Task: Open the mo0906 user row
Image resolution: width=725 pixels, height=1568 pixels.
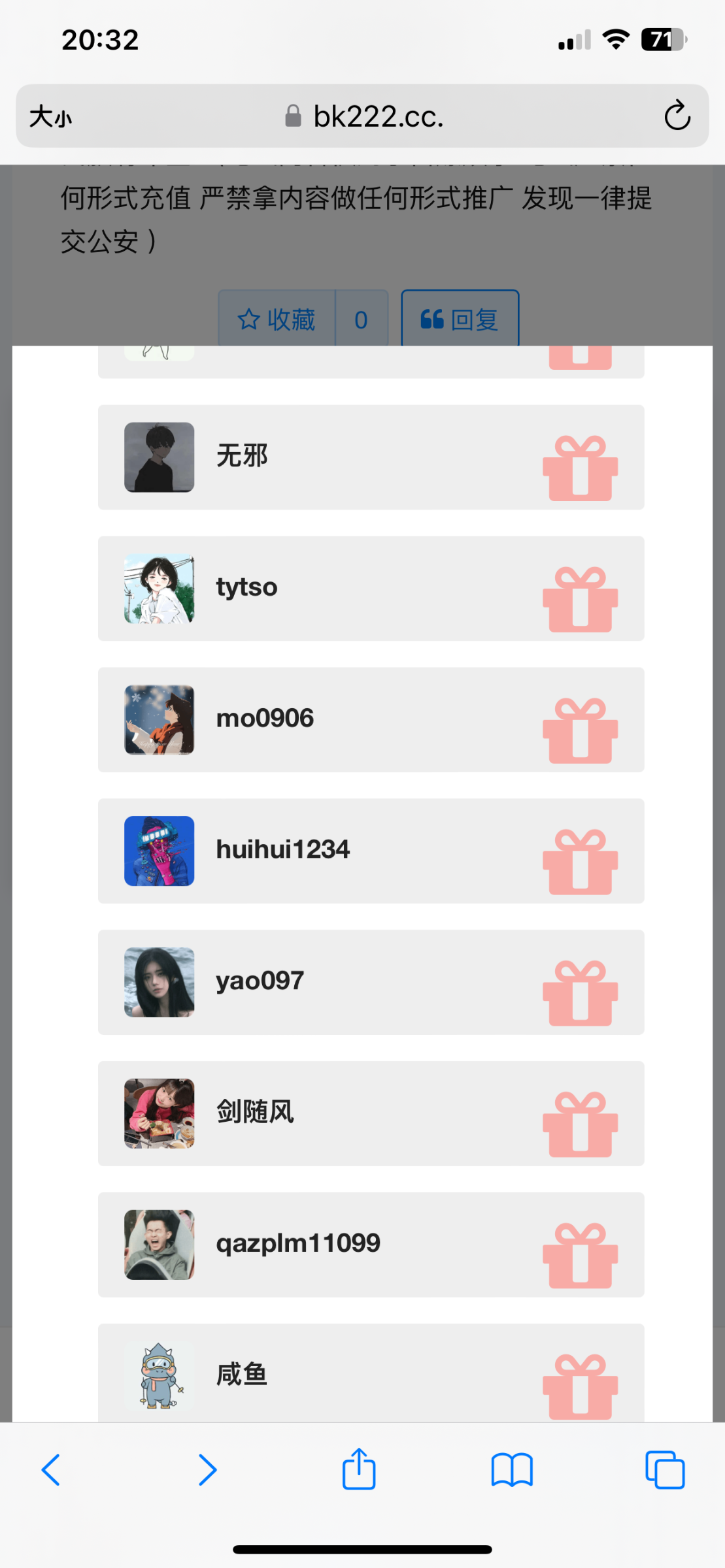Action: [x=371, y=719]
